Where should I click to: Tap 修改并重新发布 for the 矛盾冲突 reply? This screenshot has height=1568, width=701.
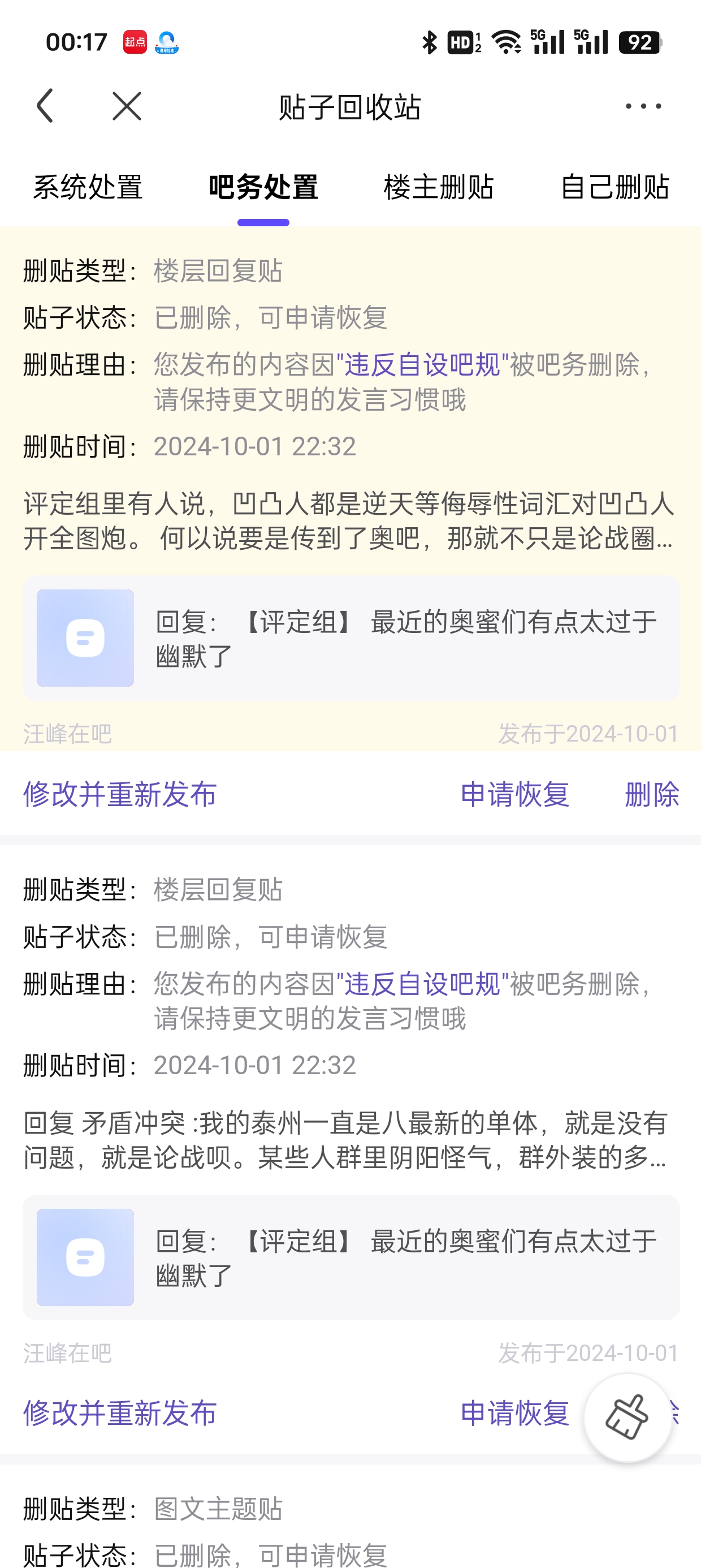click(120, 1413)
